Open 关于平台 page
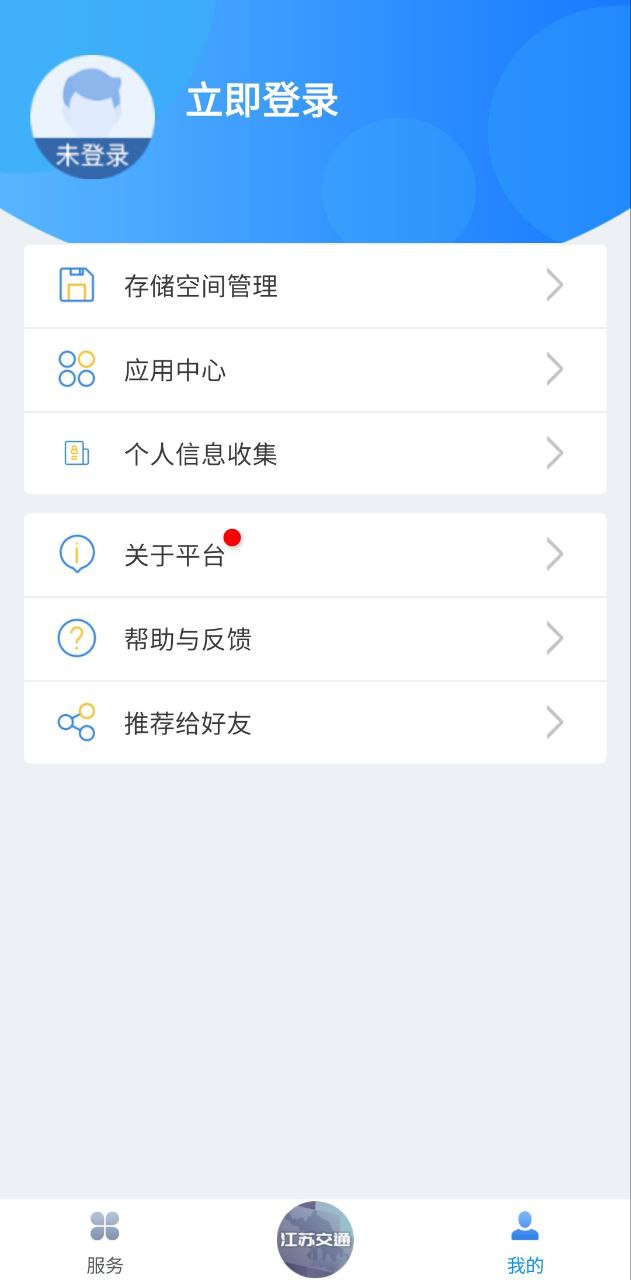The width and height of the screenshot is (631, 1280). [x=315, y=555]
